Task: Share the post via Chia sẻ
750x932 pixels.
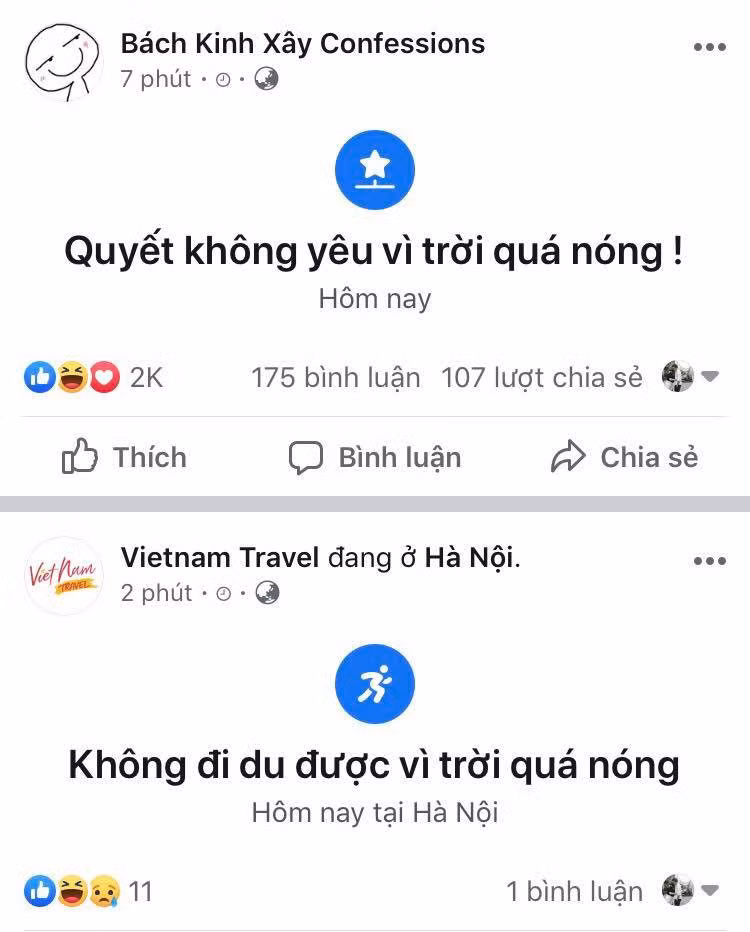Action: [x=624, y=458]
